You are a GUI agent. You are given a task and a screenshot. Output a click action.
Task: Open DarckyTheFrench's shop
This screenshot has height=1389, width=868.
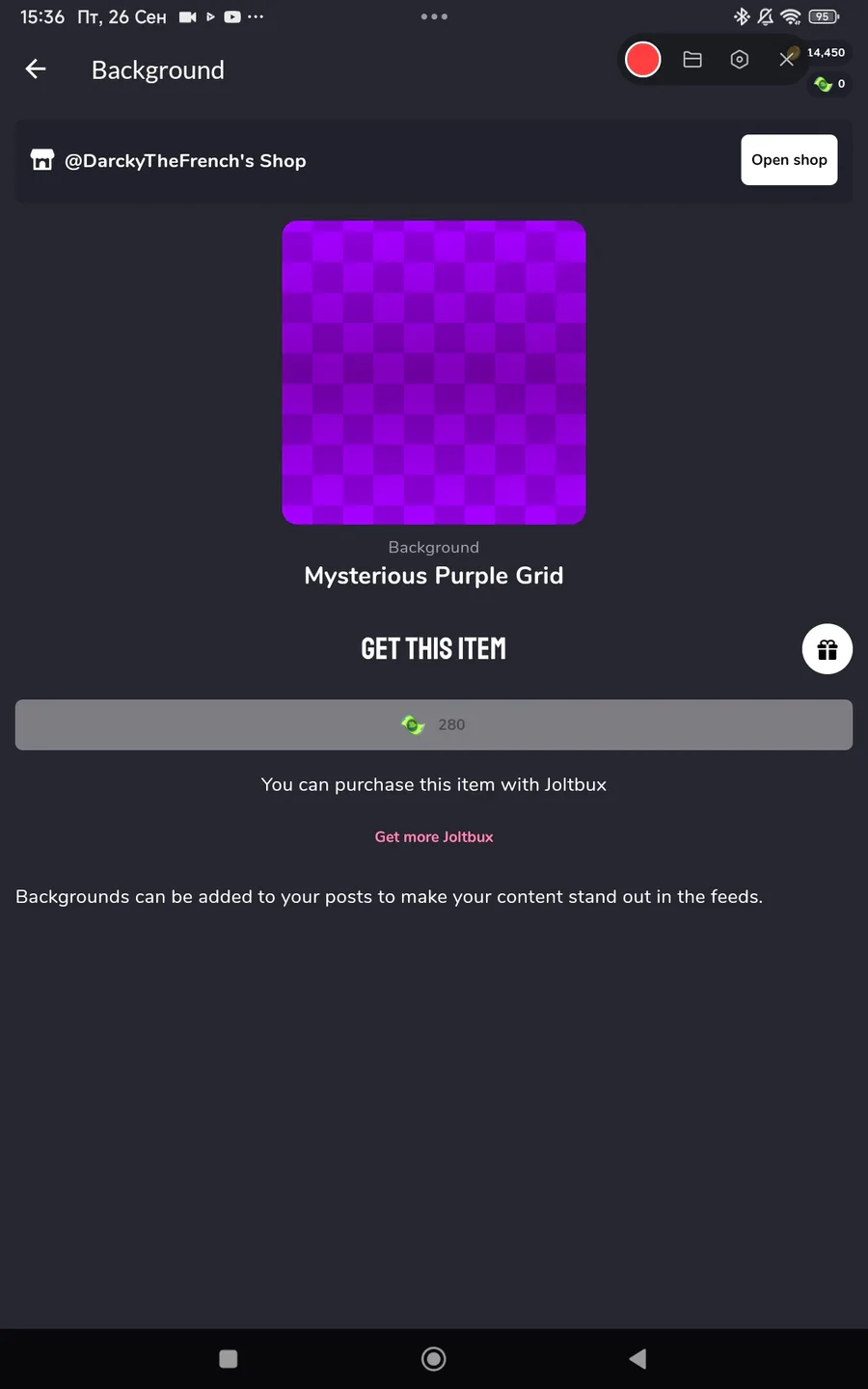coord(789,160)
